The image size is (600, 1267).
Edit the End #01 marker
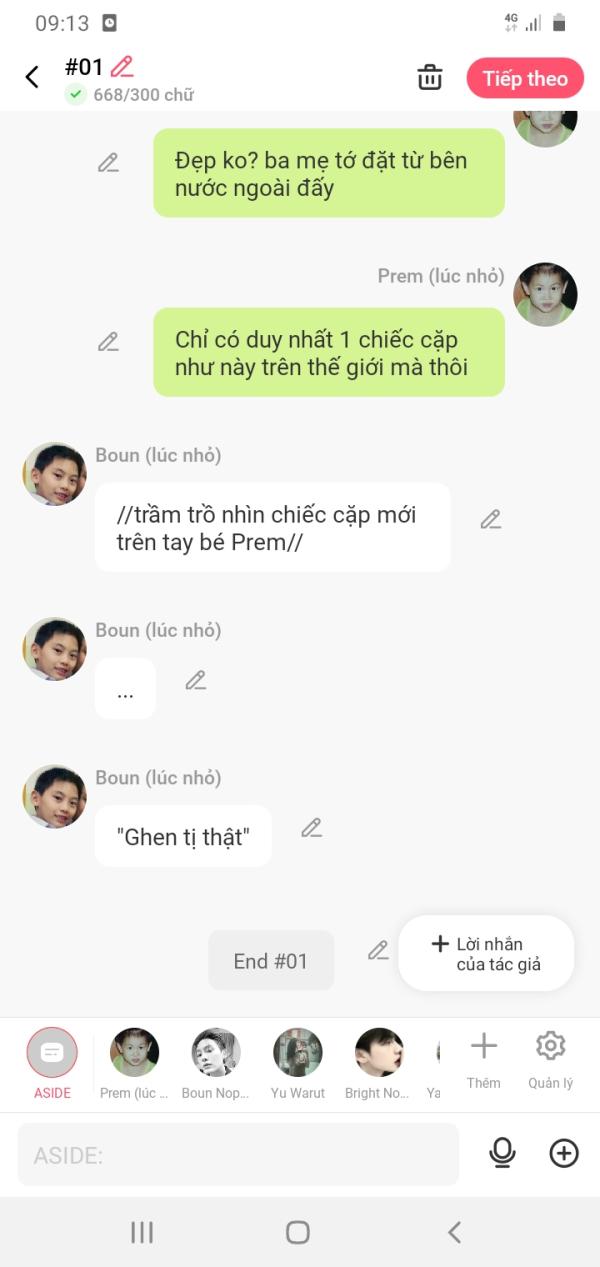pyautogui.click(x=377, y=950)
